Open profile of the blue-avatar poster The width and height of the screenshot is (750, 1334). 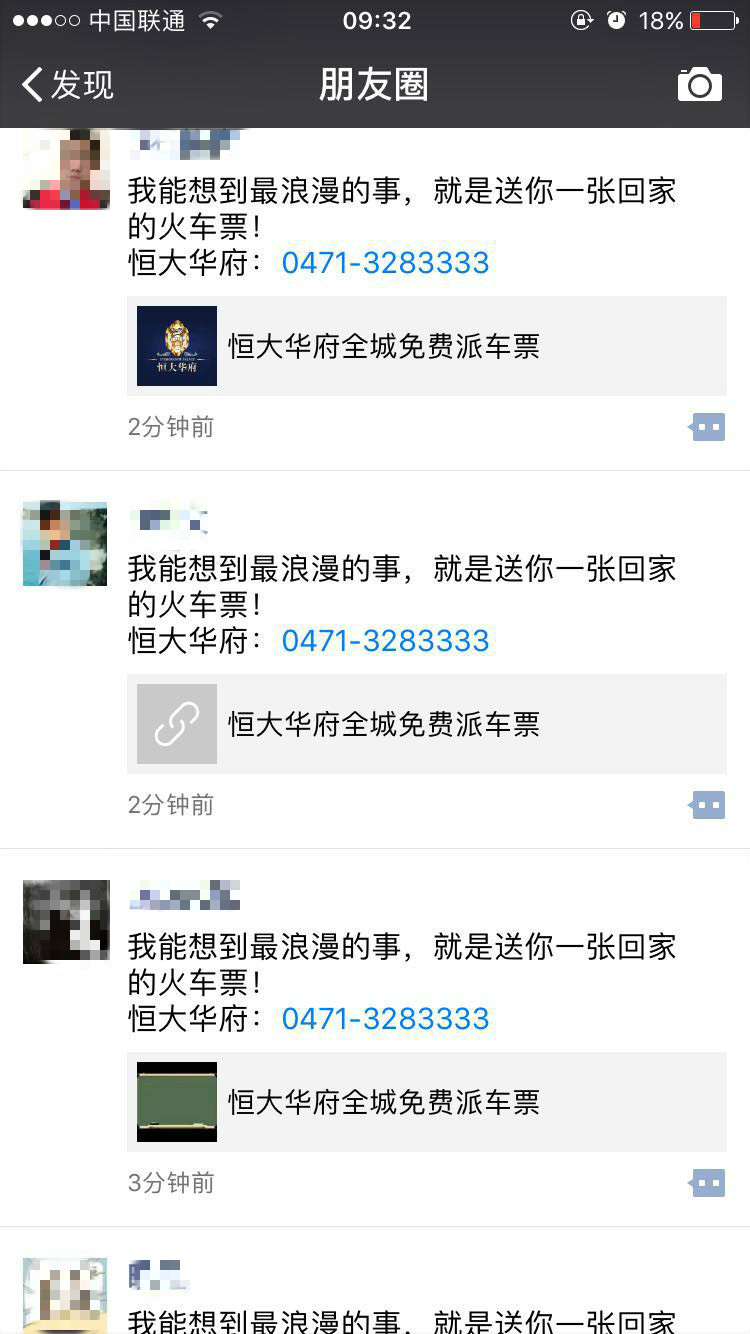[x=66, y=544]
